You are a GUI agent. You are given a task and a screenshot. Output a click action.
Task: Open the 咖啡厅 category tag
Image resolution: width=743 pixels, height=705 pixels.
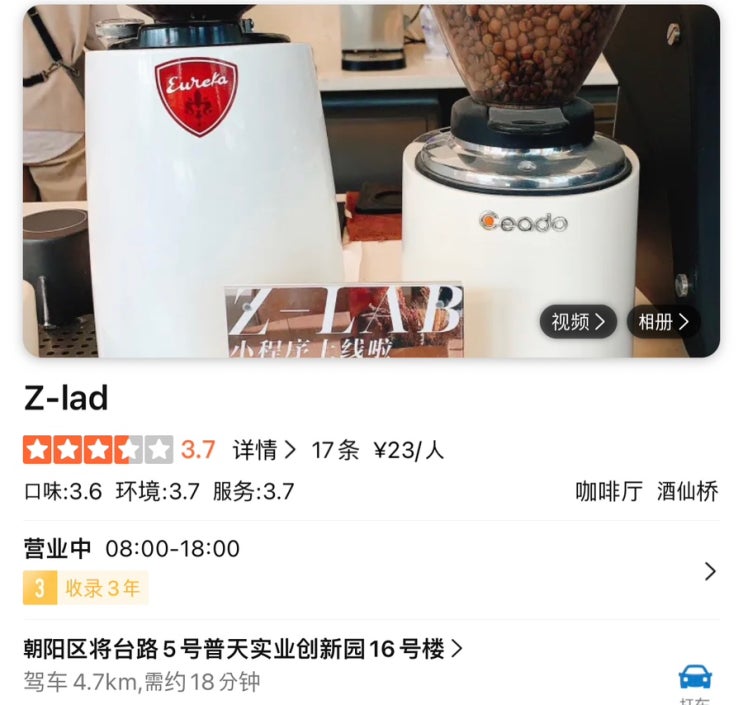[x=609, y=491]
